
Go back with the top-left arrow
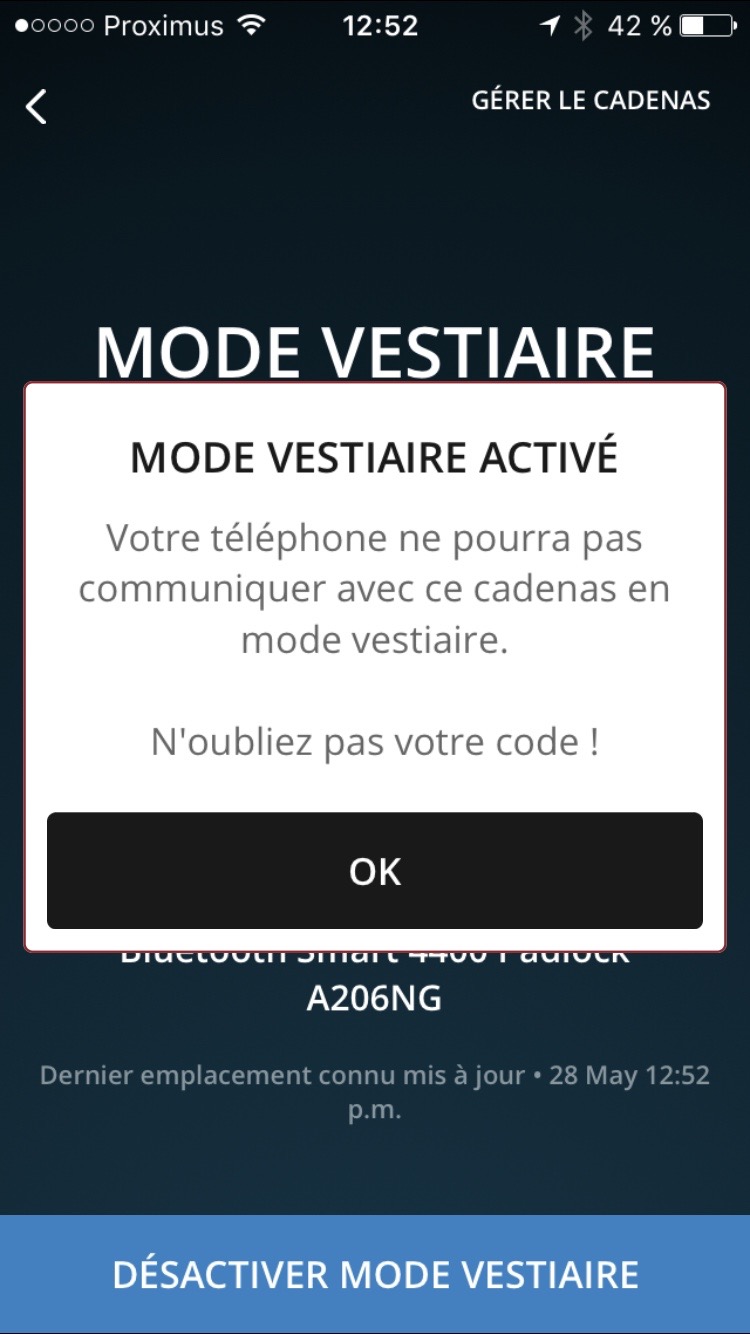coord(37,106)
